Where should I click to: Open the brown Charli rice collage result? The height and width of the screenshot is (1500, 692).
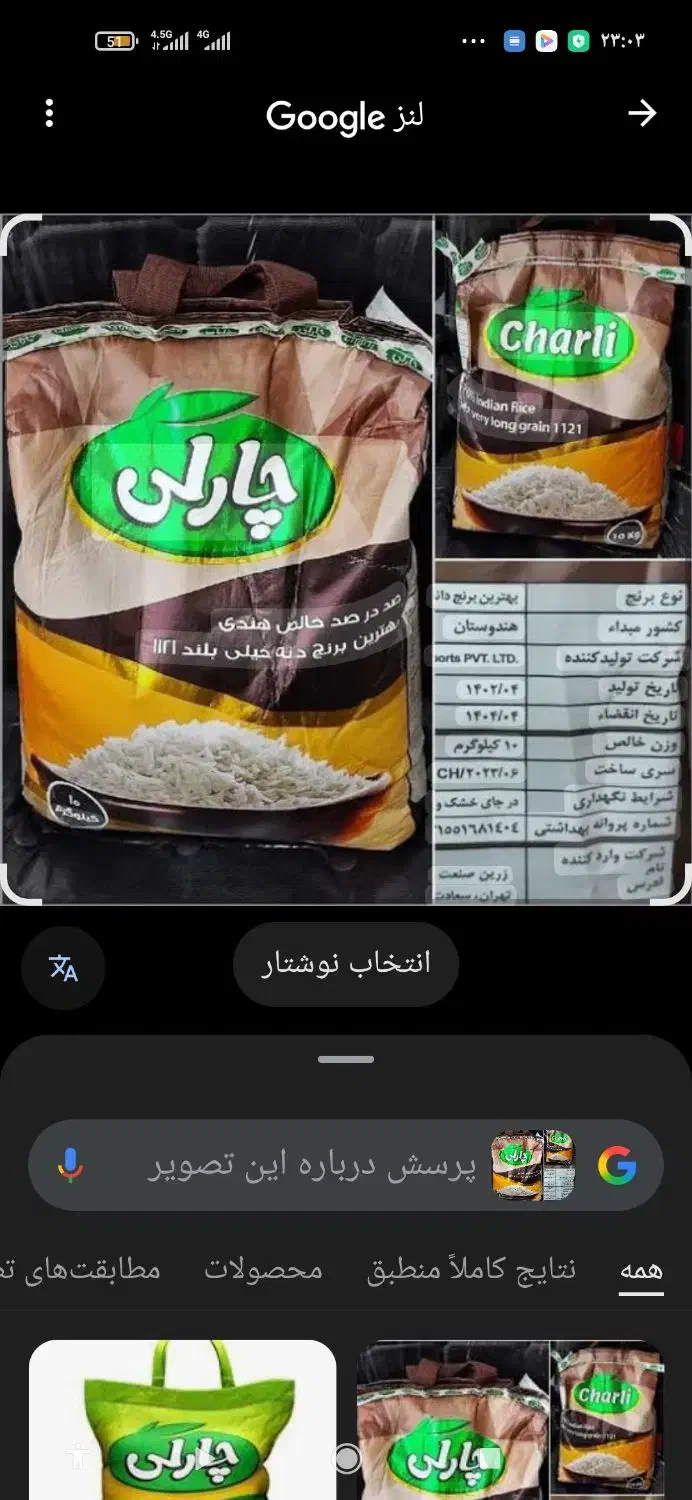[510, 1420]
